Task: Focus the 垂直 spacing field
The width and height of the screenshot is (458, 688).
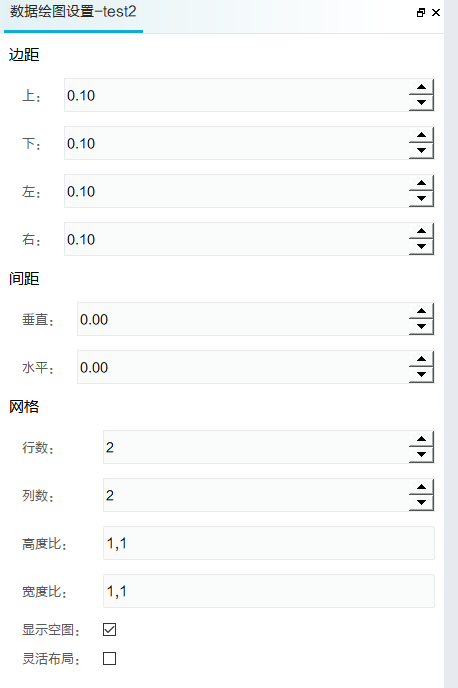Action: pyautogui.click(x=243, y=319)
